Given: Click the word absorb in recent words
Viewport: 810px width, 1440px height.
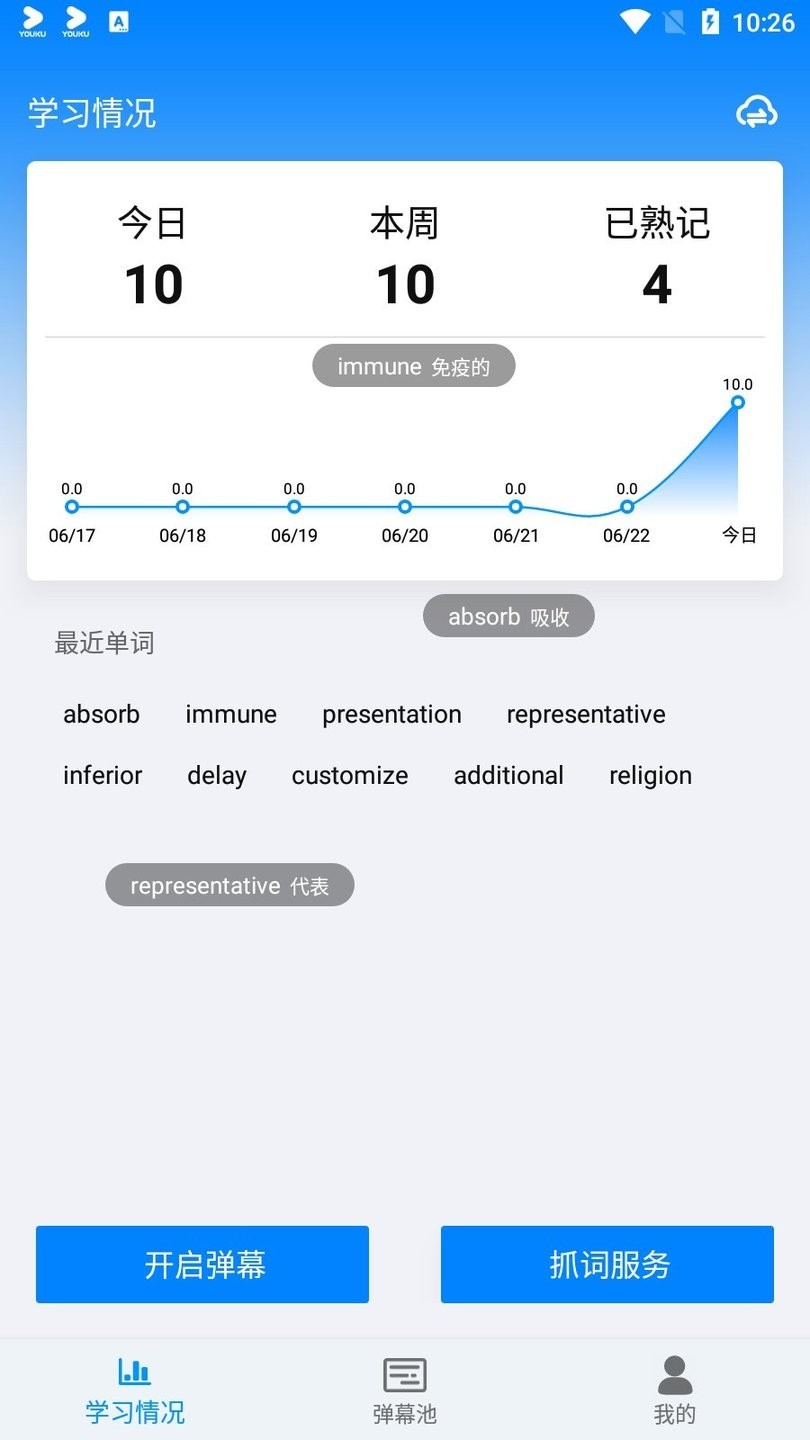Looking at the screenshot, I should [101, 714].
